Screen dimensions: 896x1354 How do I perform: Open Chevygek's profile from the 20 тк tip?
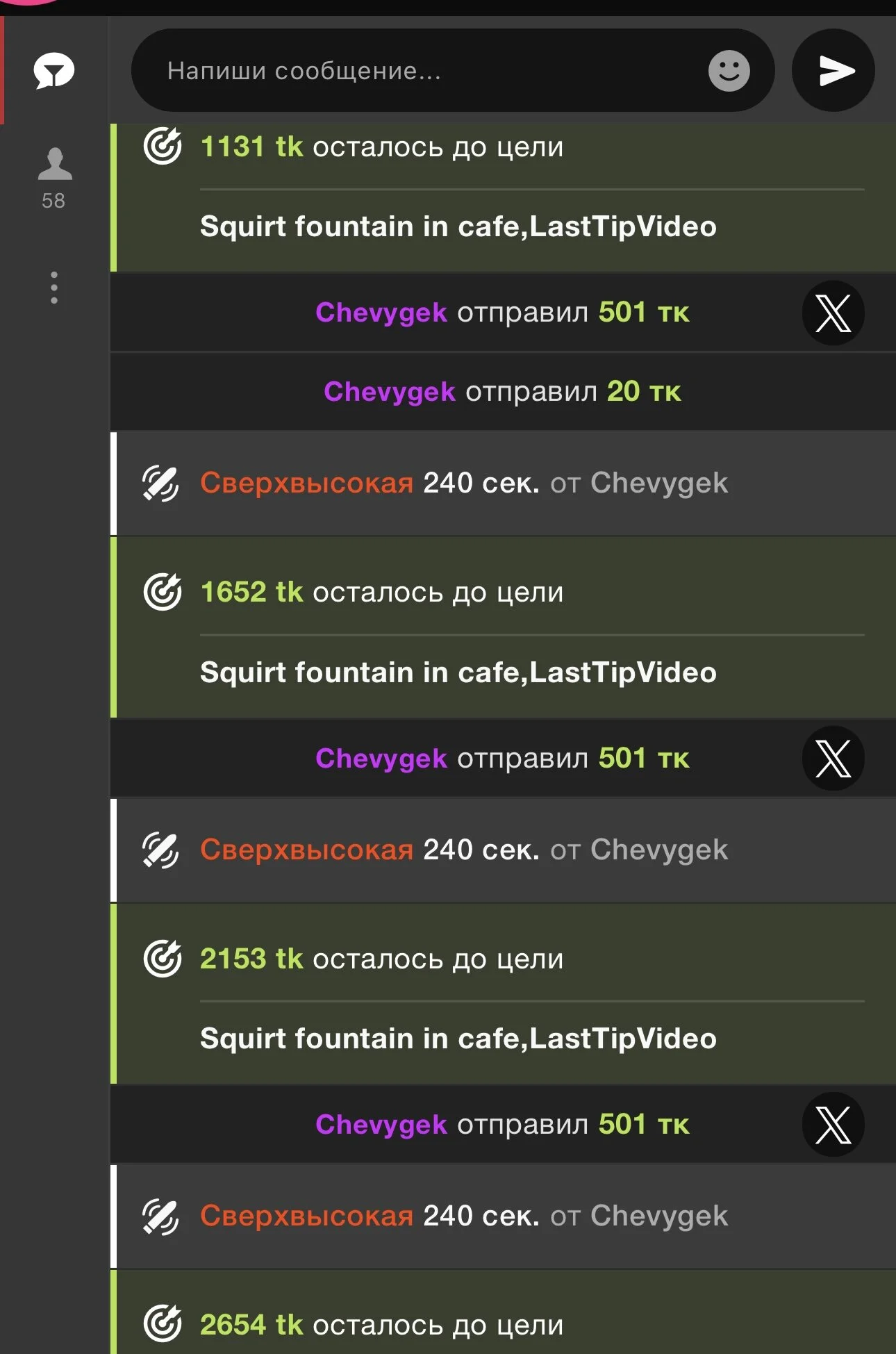pos(389,392)
